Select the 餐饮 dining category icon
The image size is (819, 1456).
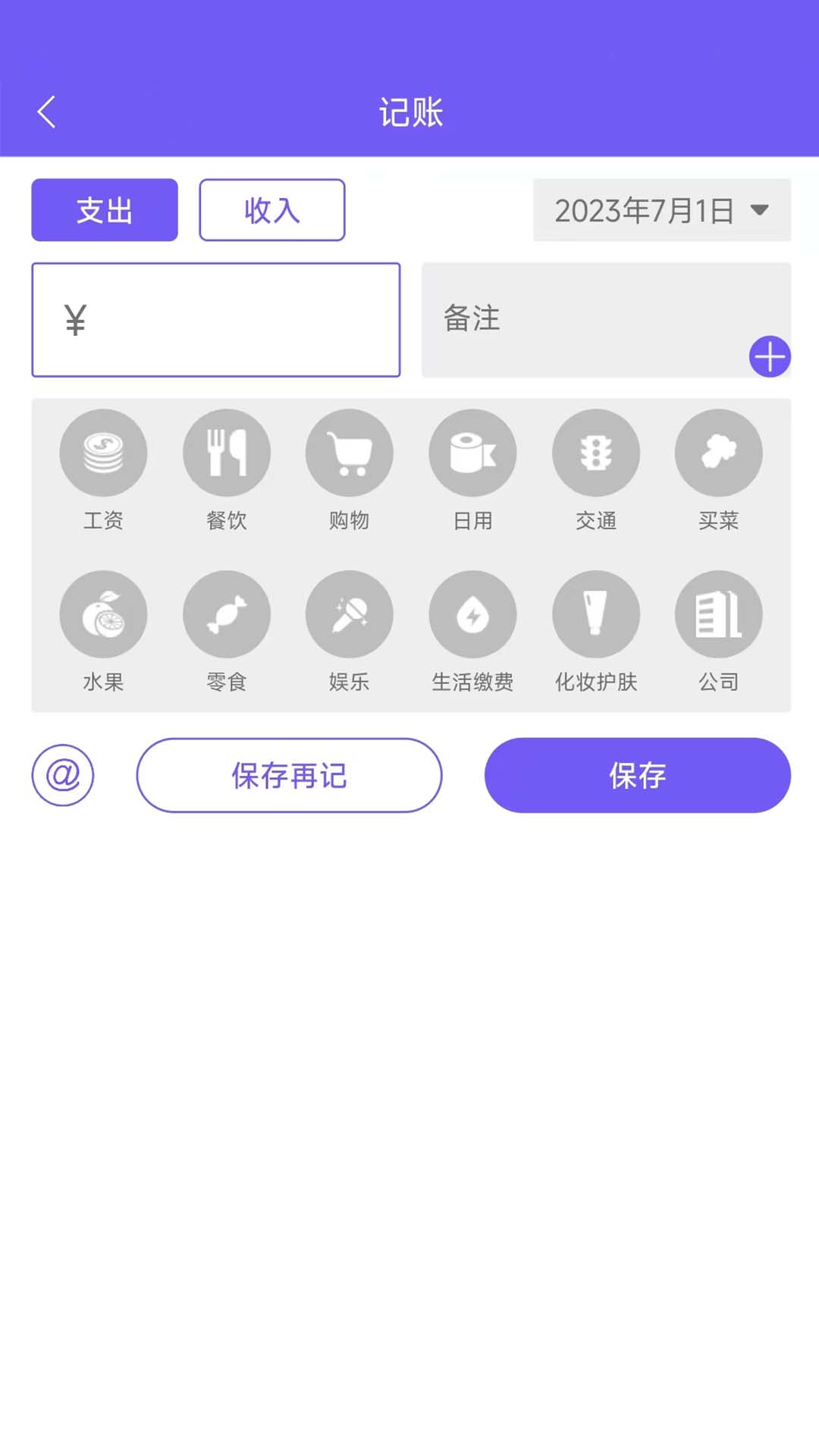(x=227, y=452)
